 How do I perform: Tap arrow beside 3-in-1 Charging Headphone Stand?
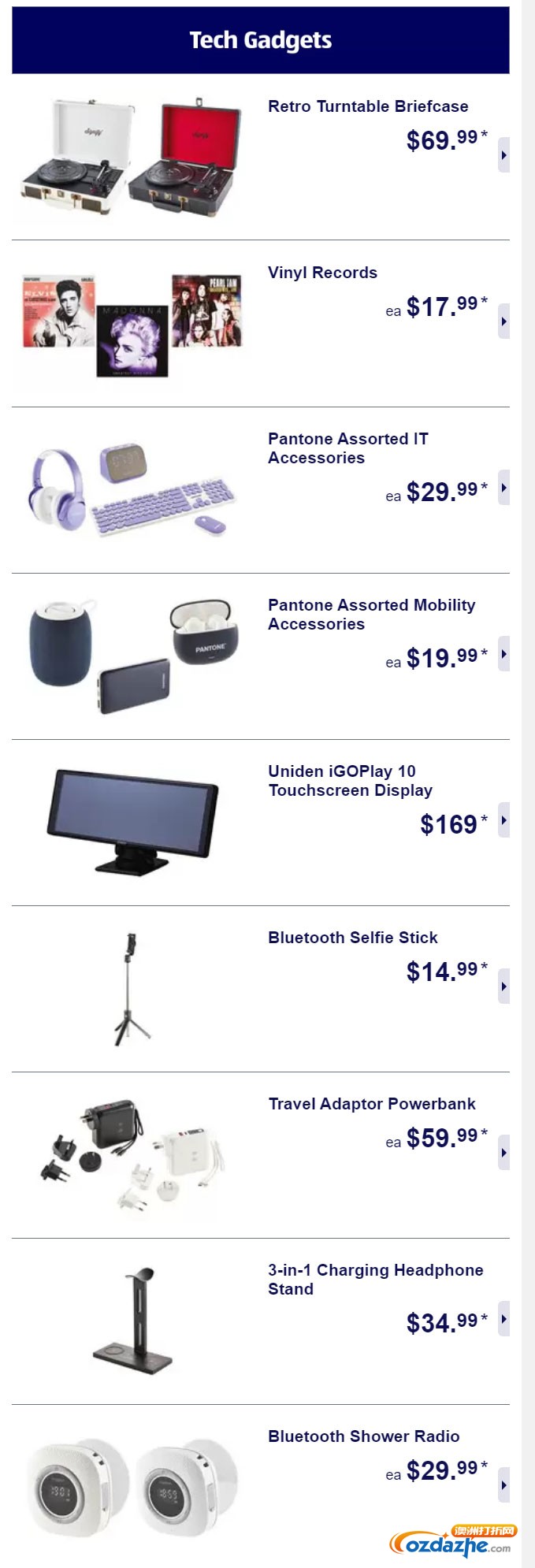point(503,1319)
